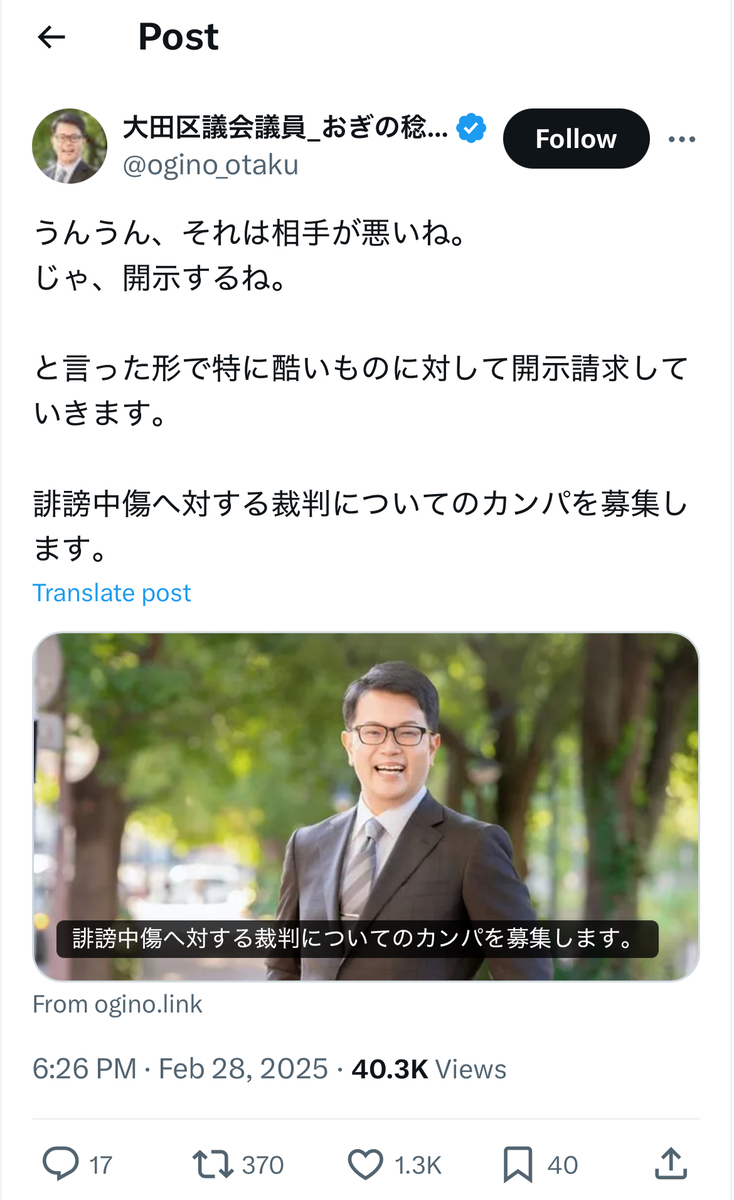Open the @ogino_otaku handle
This screenshot has height=1200, width=734.
point(210,165)
